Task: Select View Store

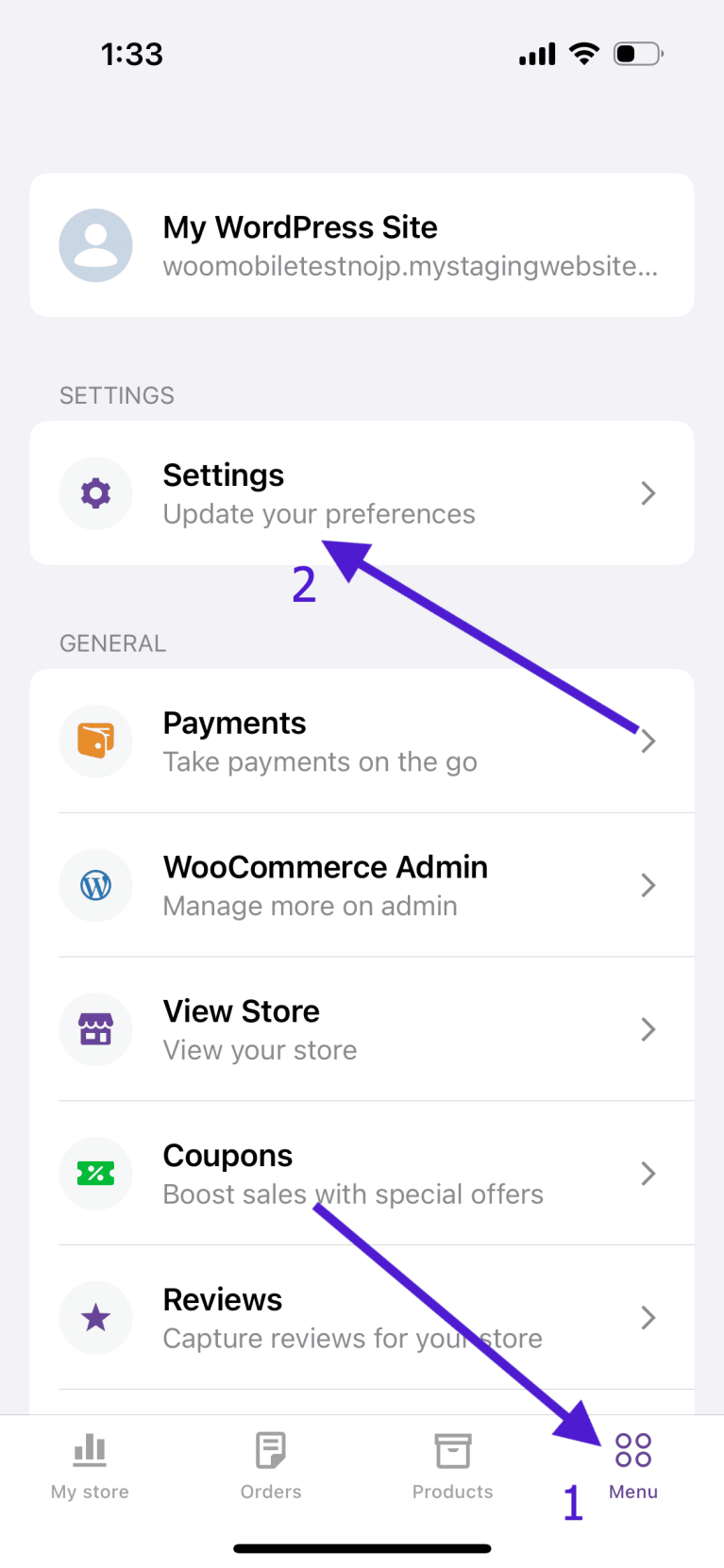Action: pyautogui.click(x=362, y=1029)
